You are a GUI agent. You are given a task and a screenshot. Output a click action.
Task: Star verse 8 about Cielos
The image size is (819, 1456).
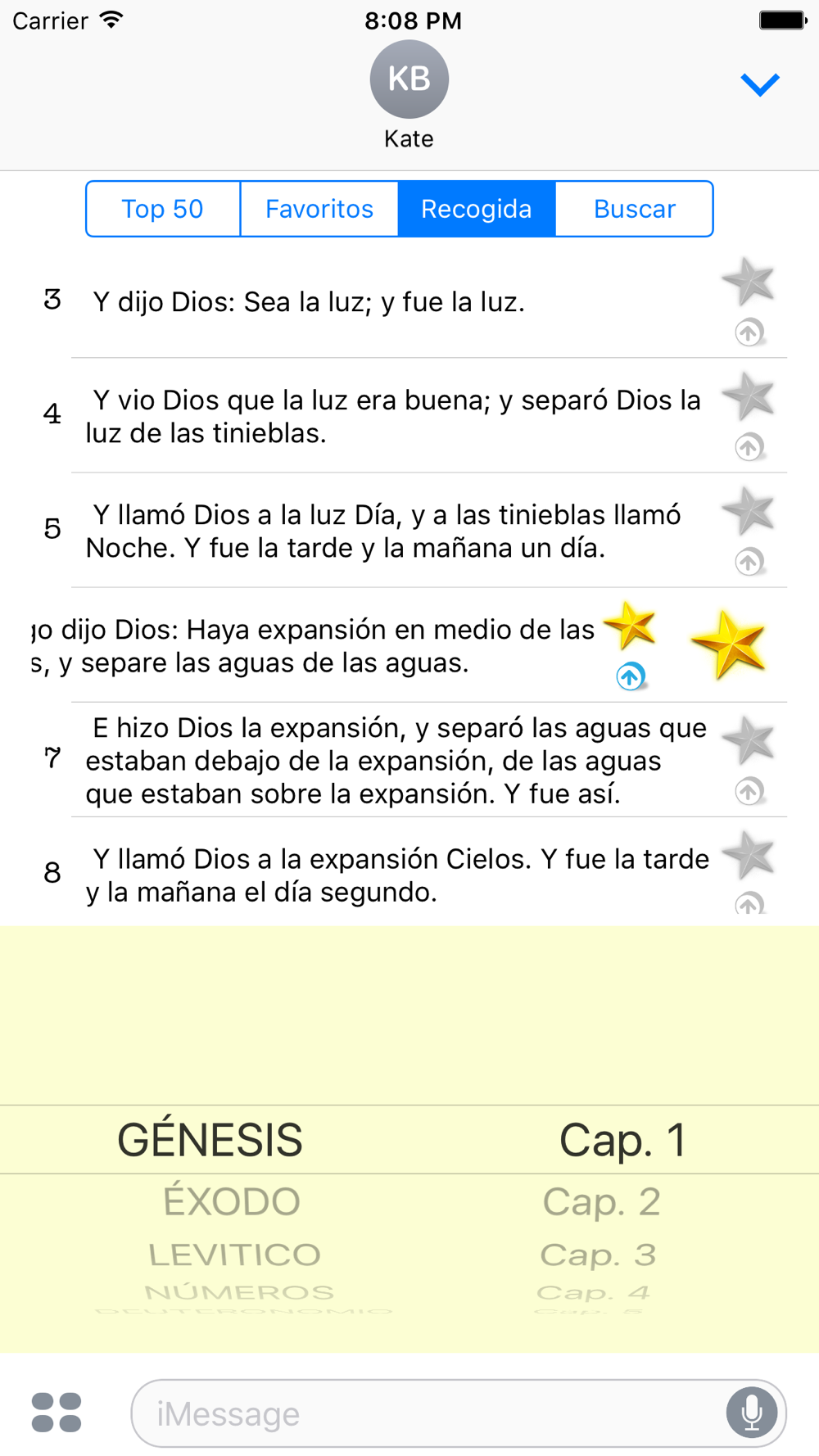pyautogui.click(x=749, y=854)
